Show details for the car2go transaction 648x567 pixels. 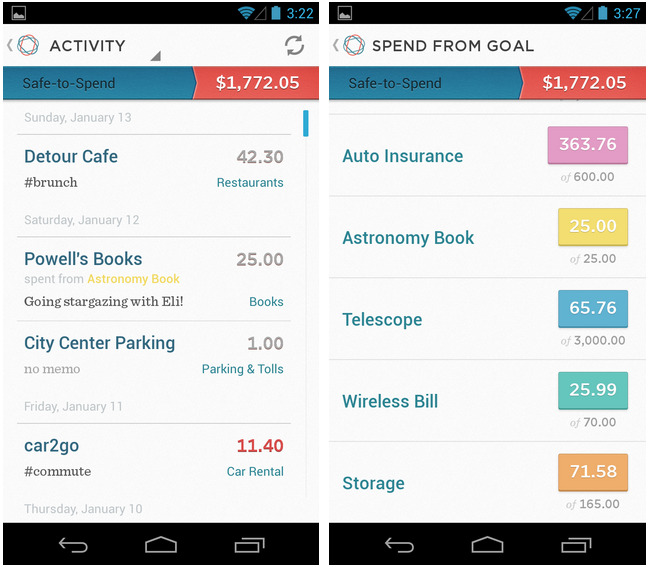[x=153, y=457]
